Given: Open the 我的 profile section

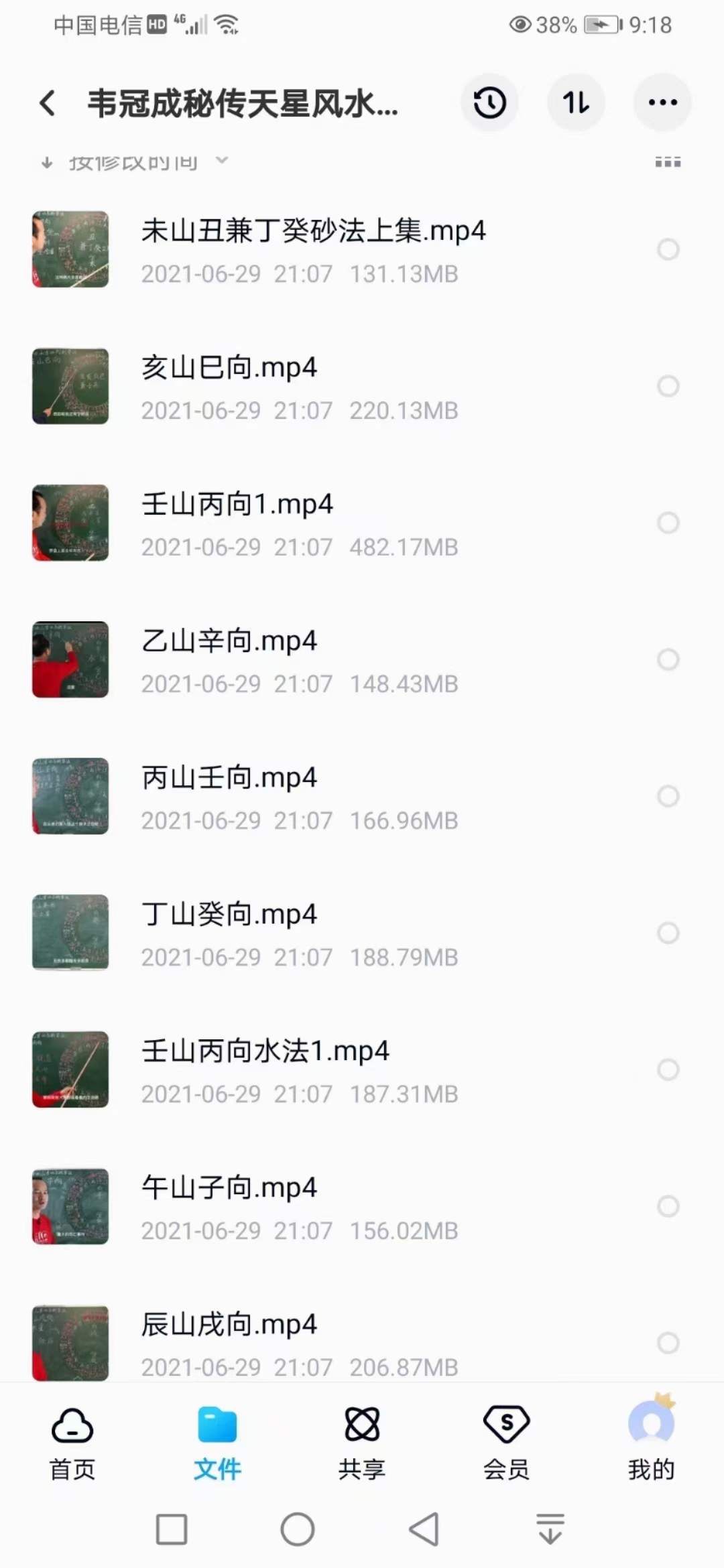Looking at the screenshot, I should click(x=651, y=1441).
